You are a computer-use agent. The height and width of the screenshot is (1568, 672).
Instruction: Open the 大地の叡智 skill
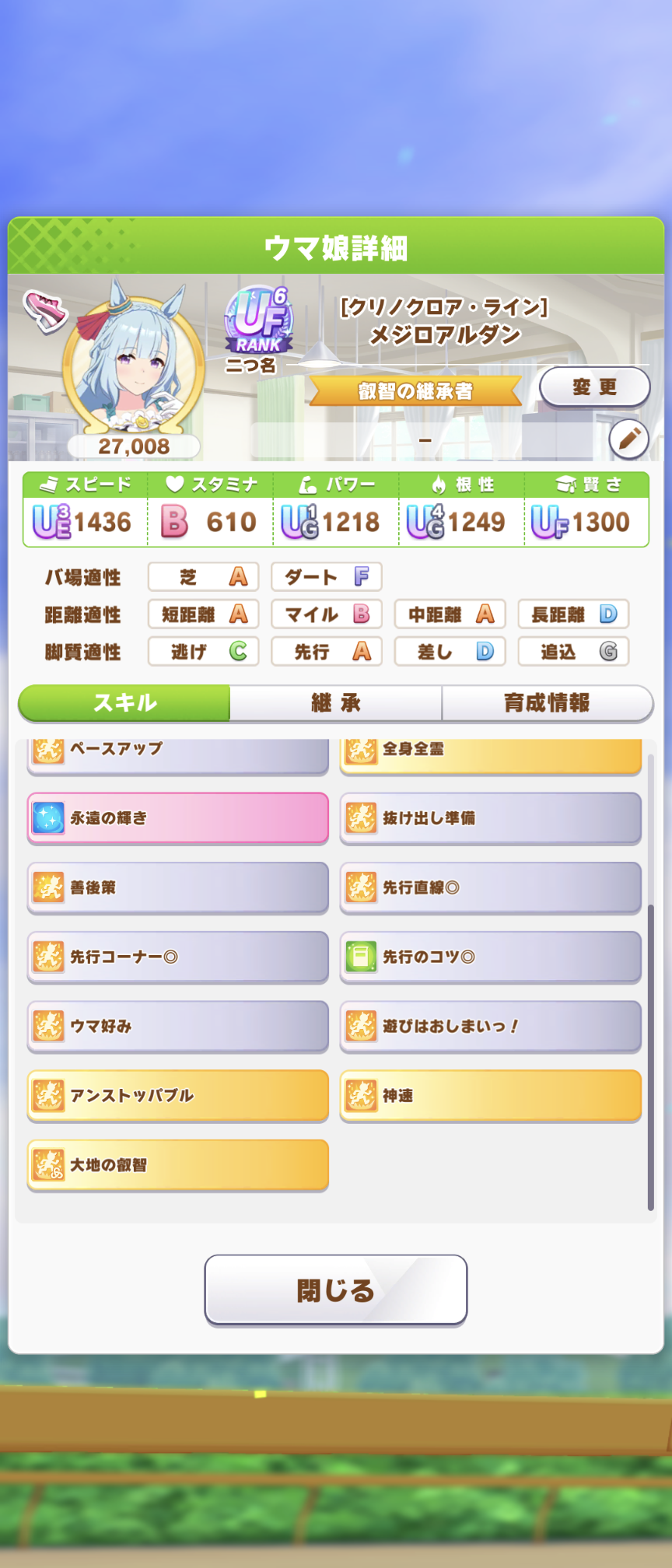tap(177, 1164)
